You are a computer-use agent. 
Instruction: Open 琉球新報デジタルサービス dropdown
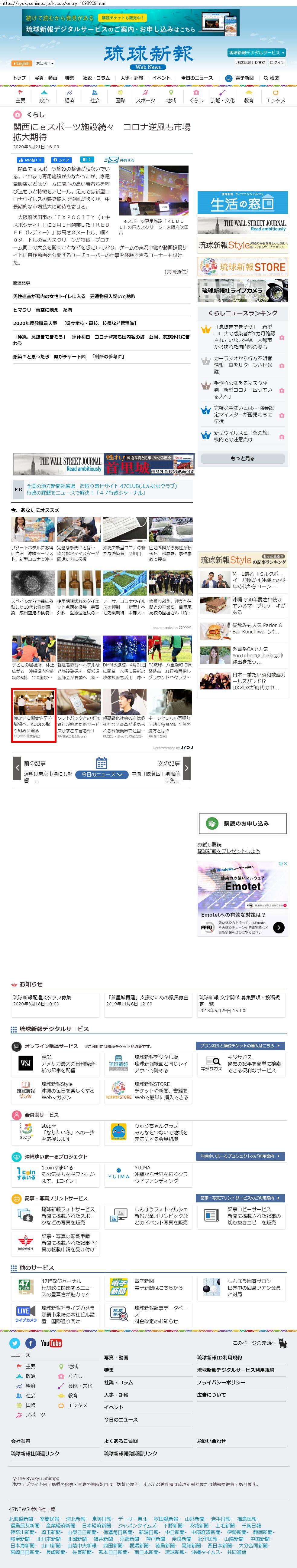(x=256, y=53)
